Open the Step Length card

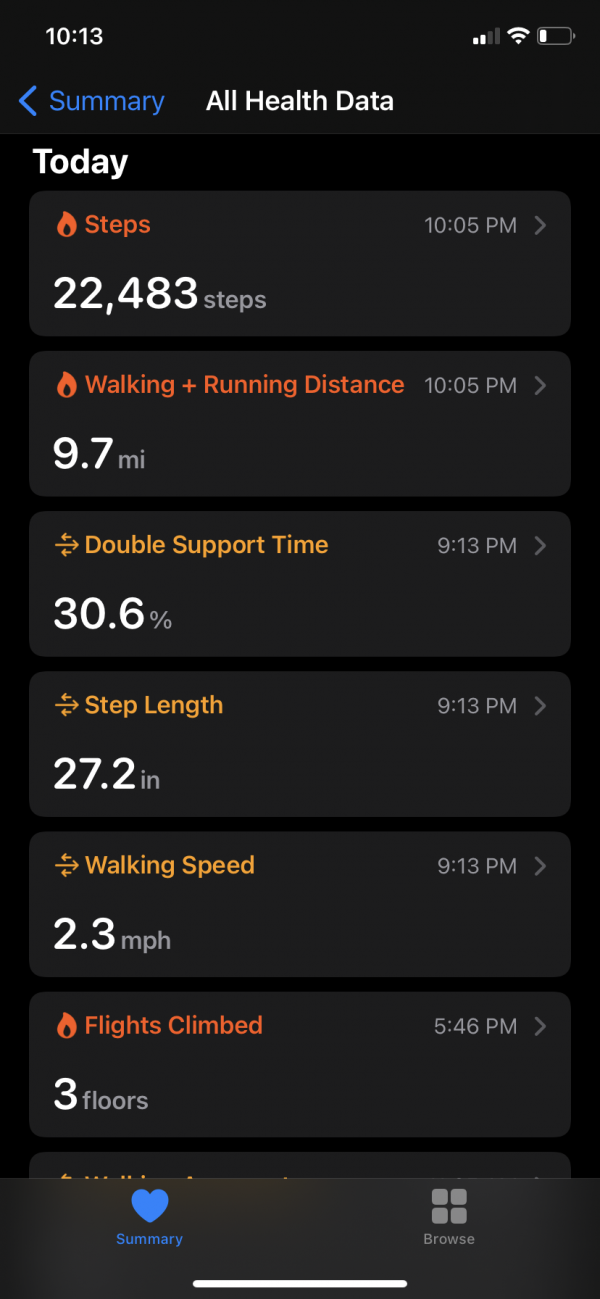299,743
